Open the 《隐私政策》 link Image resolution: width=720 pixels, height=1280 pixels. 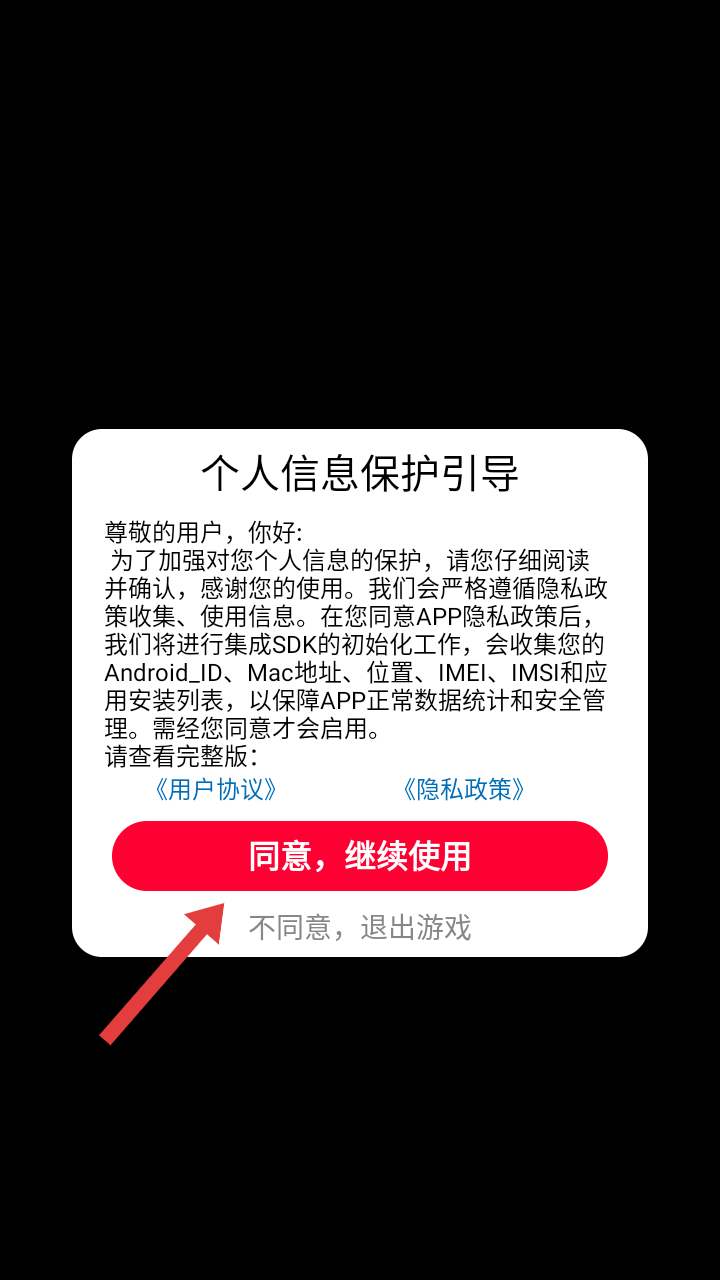pyautogui.click(x=463, y=789)
